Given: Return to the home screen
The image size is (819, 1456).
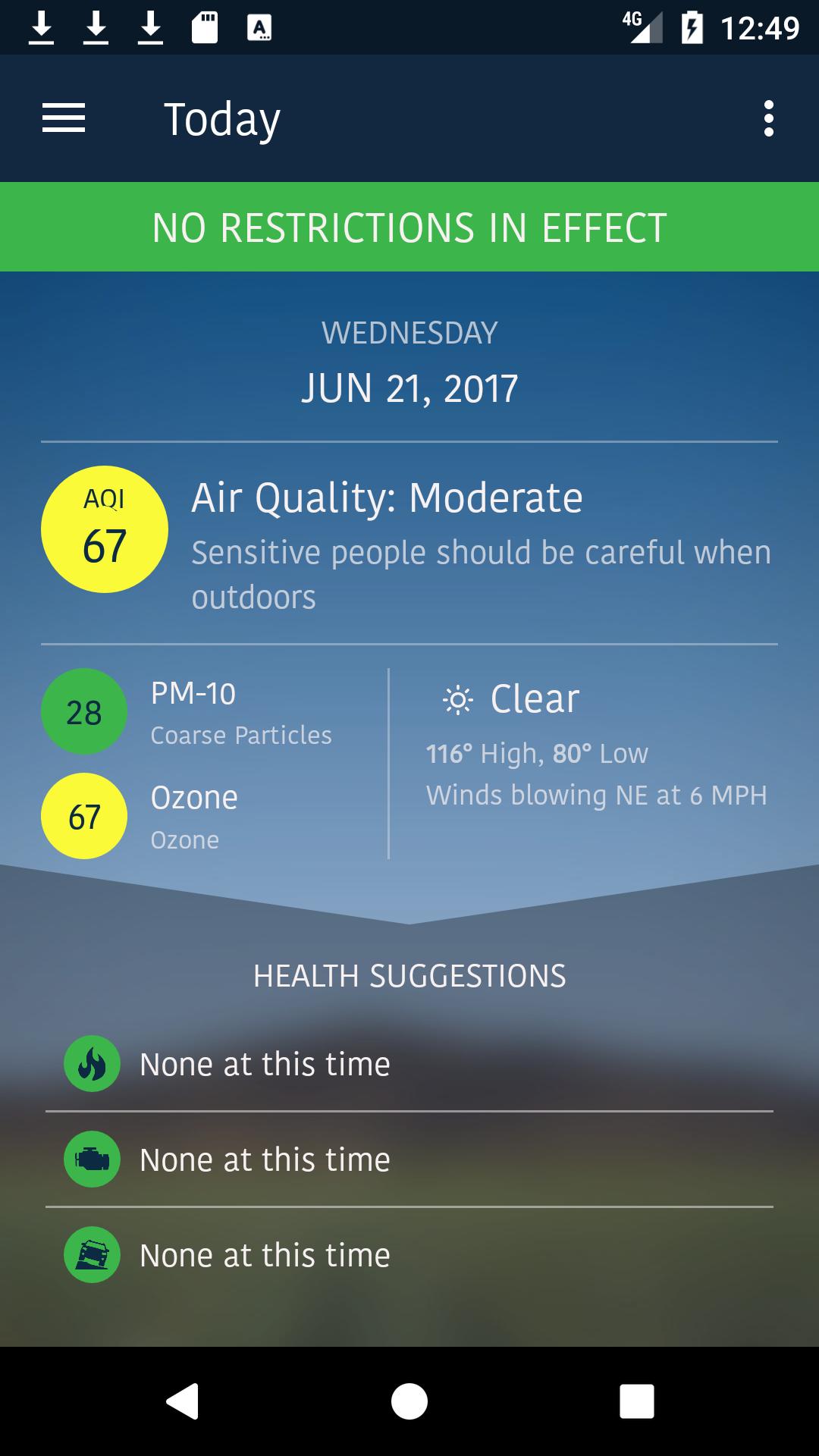Looking at the screenshot, I should 409,1401.
